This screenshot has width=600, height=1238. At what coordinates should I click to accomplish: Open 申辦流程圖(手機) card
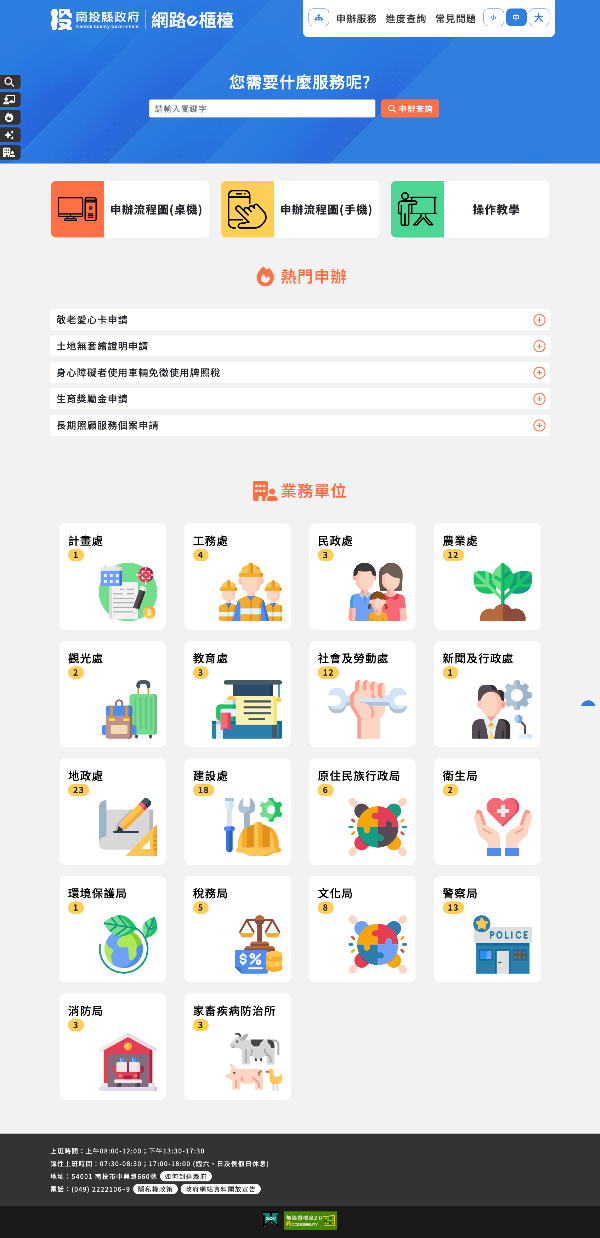300,209
